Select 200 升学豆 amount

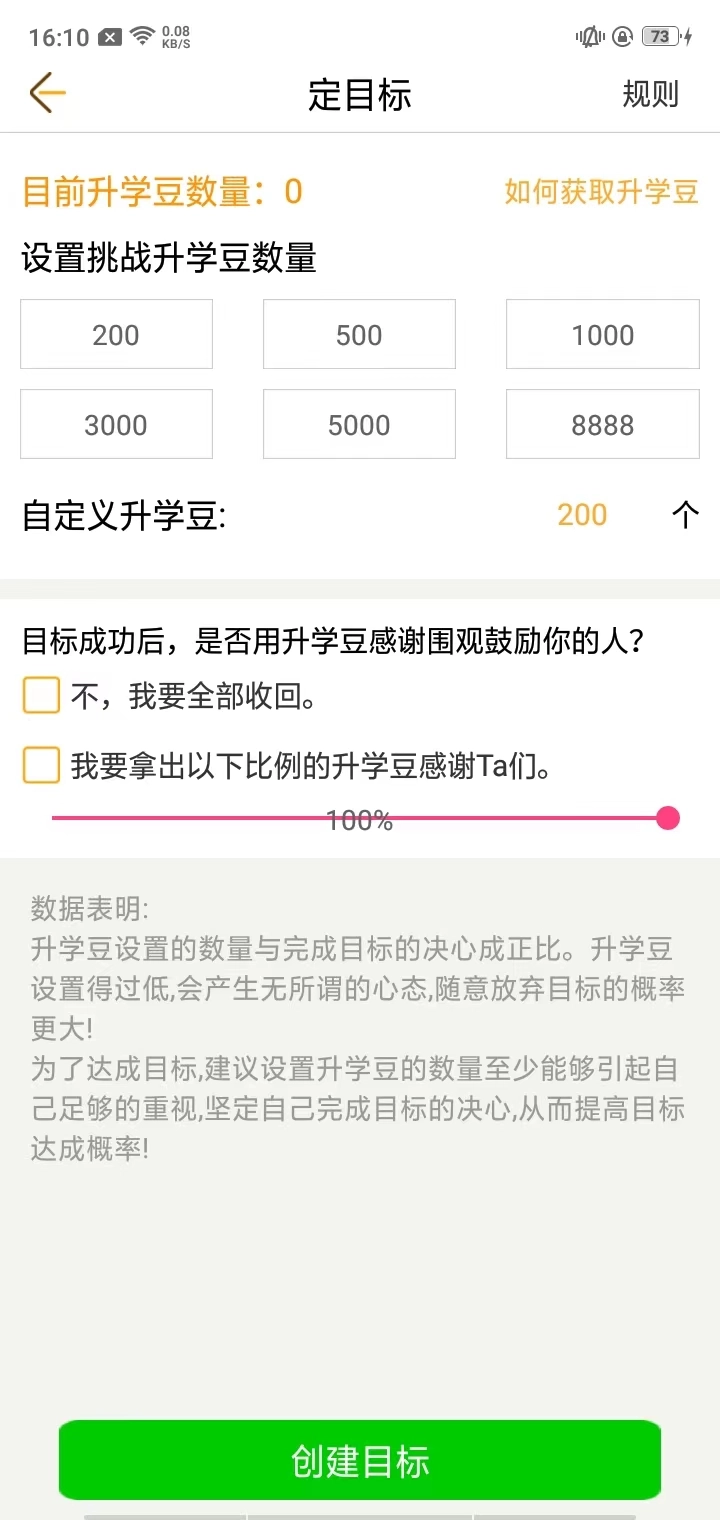116,335
